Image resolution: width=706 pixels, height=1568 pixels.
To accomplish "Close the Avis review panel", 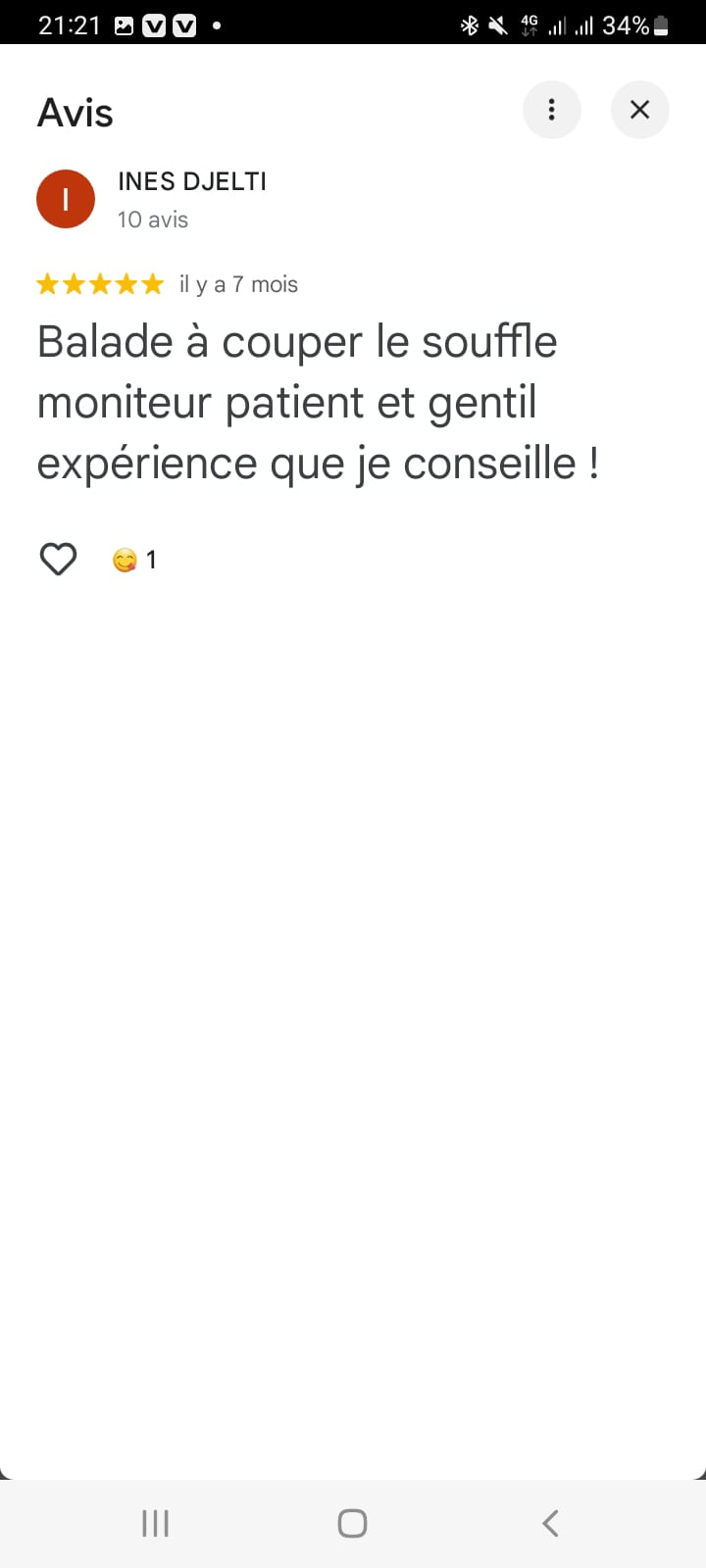I will [639, 110].
